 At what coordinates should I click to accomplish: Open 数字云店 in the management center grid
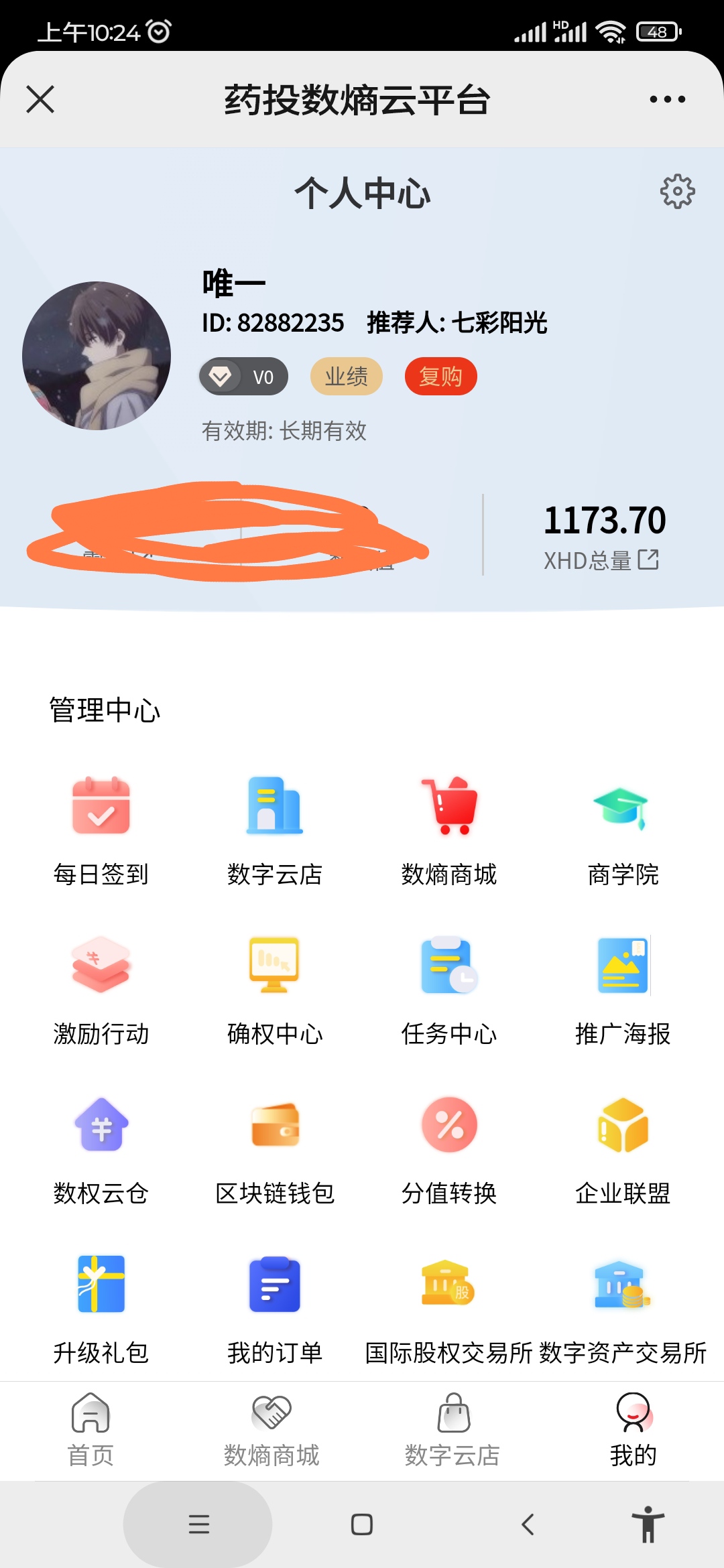pyautogui.click(x=275, y=831)
